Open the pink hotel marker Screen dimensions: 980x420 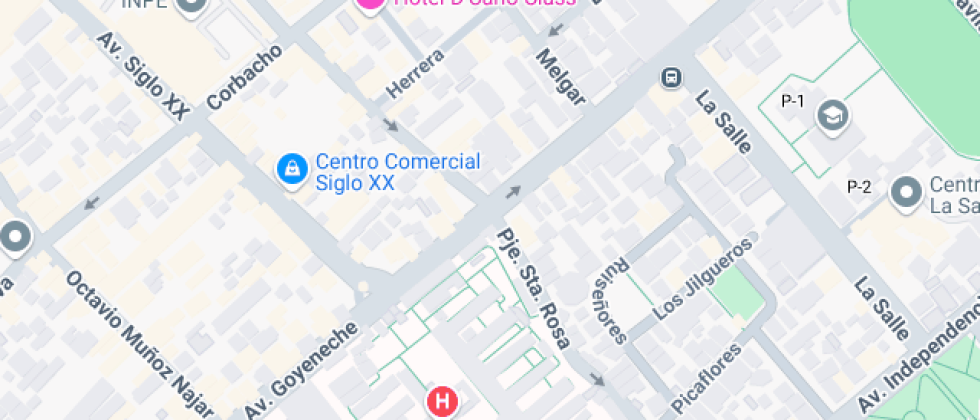pyautogui.click(x=370, y=3)
